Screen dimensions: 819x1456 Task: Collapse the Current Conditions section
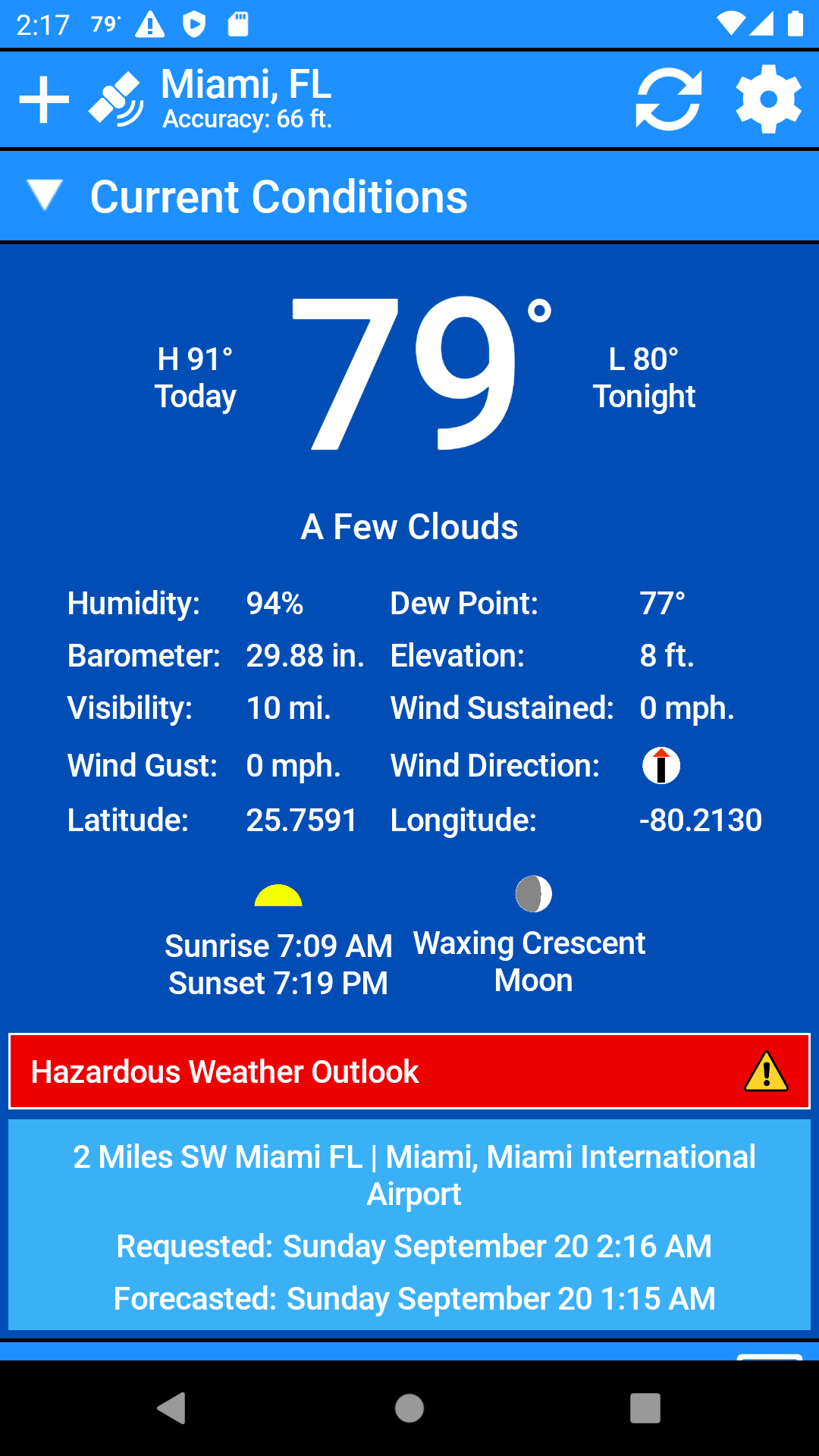pos(45,196)
